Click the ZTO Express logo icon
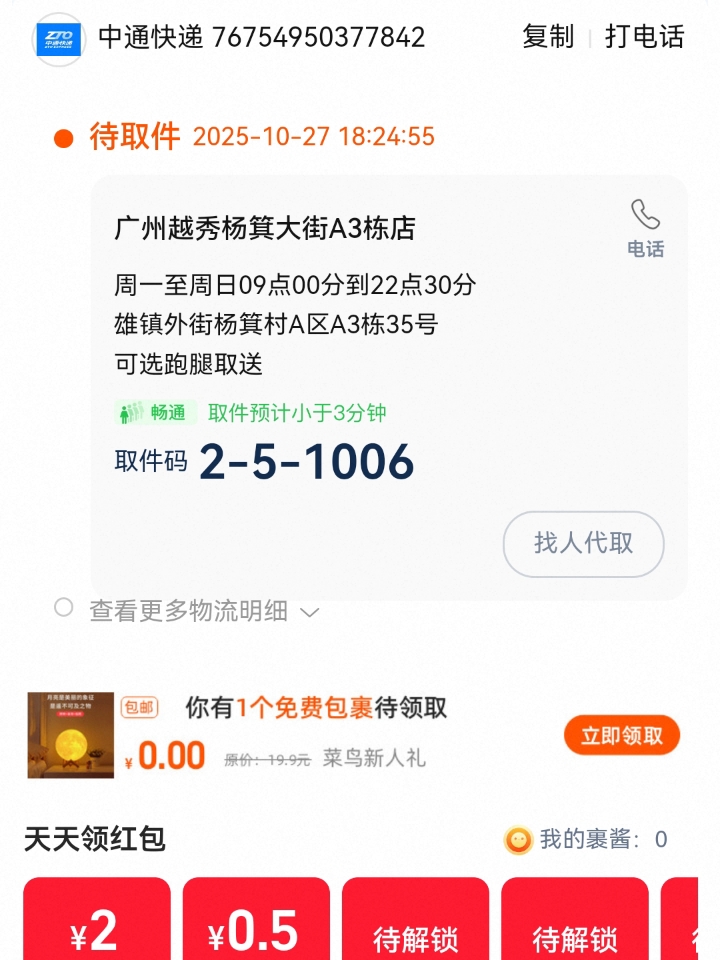Image resolution: width=720 pixels, height=960 pixels. (x=57, y=37)
